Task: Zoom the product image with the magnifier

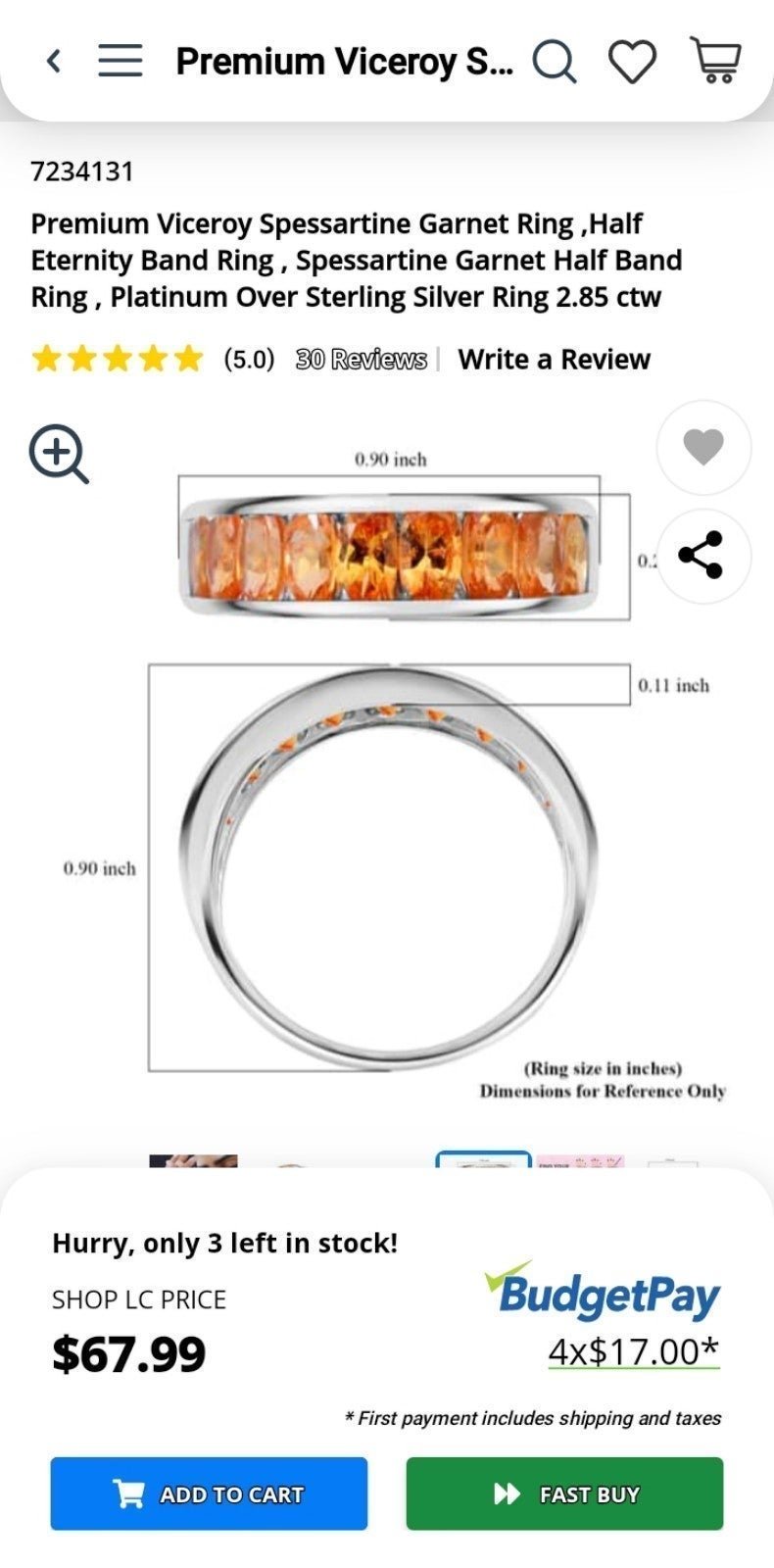Action: [x=59, y=454]
